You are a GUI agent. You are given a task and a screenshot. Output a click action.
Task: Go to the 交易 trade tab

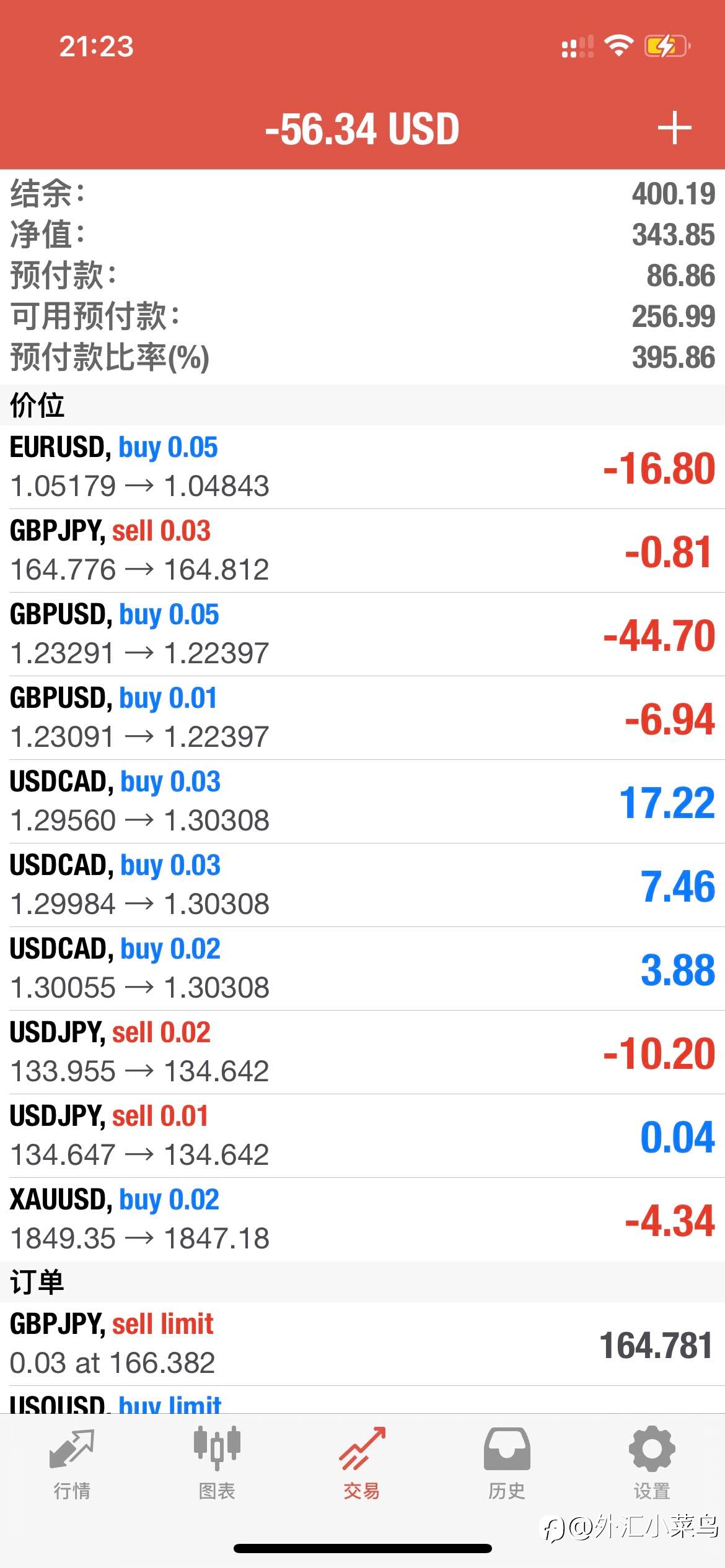pos(362,1464)
